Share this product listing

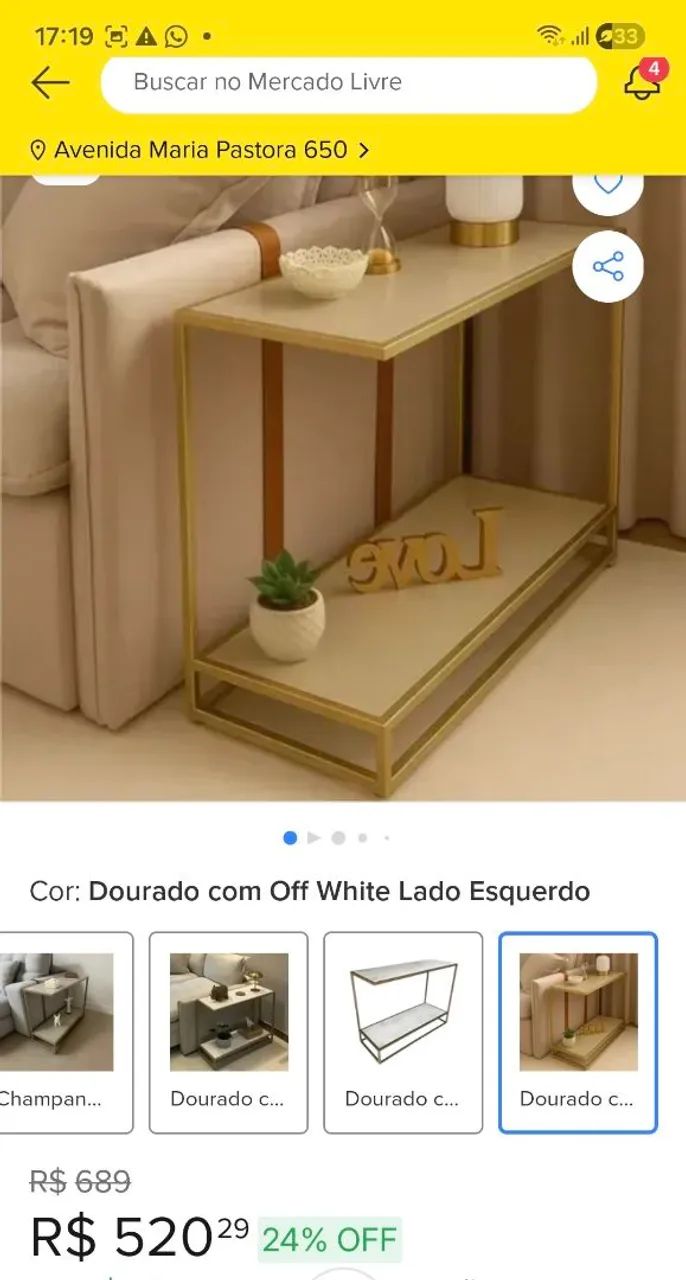click(608, 266)
